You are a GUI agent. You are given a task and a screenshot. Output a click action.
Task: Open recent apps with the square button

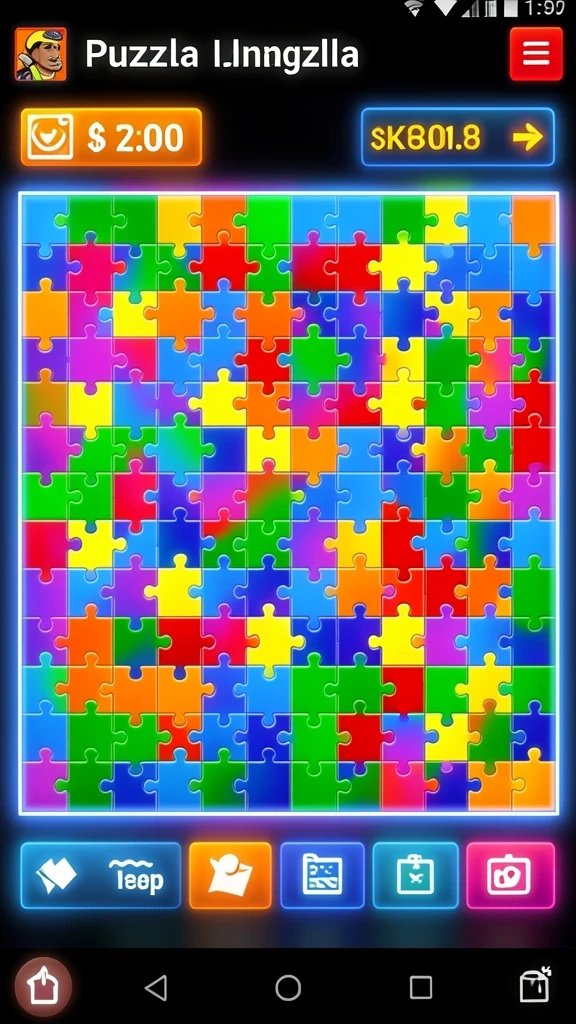pyautogui.click(x=421, y=987)
